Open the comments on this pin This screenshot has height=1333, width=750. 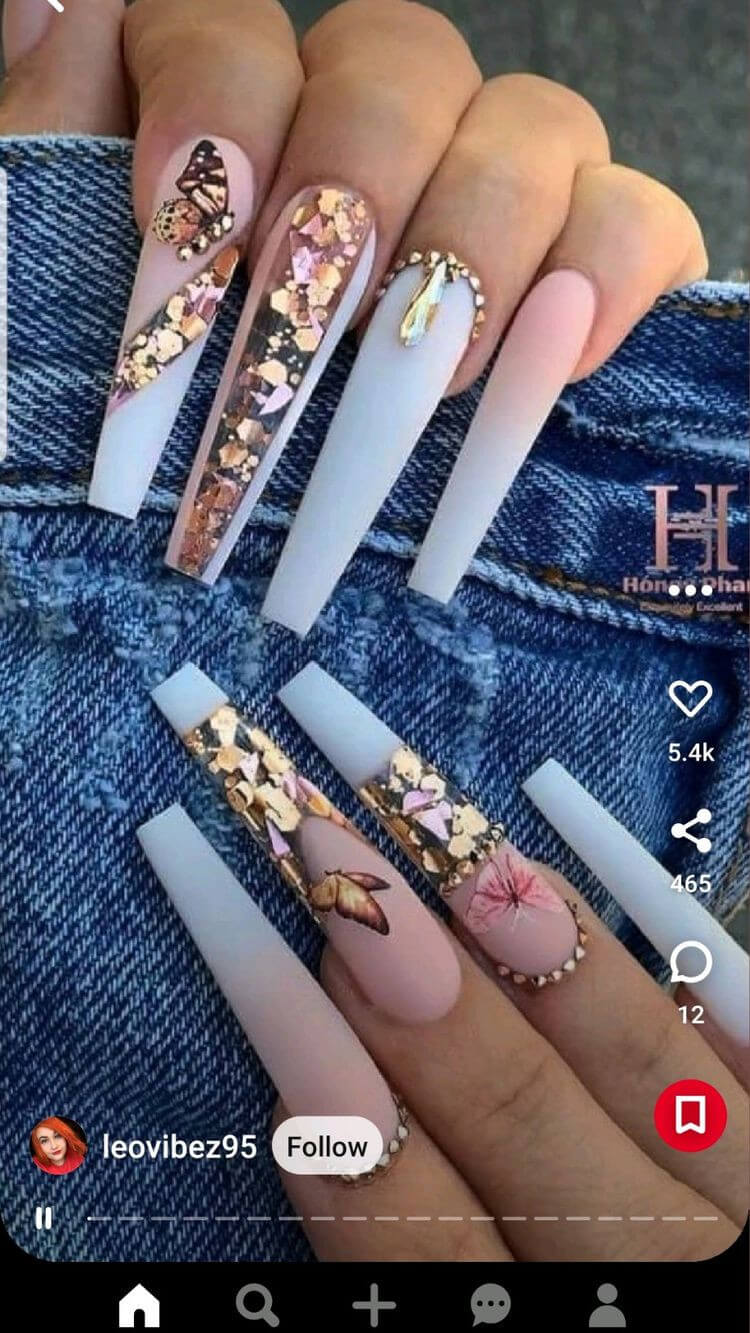point(690,964)
